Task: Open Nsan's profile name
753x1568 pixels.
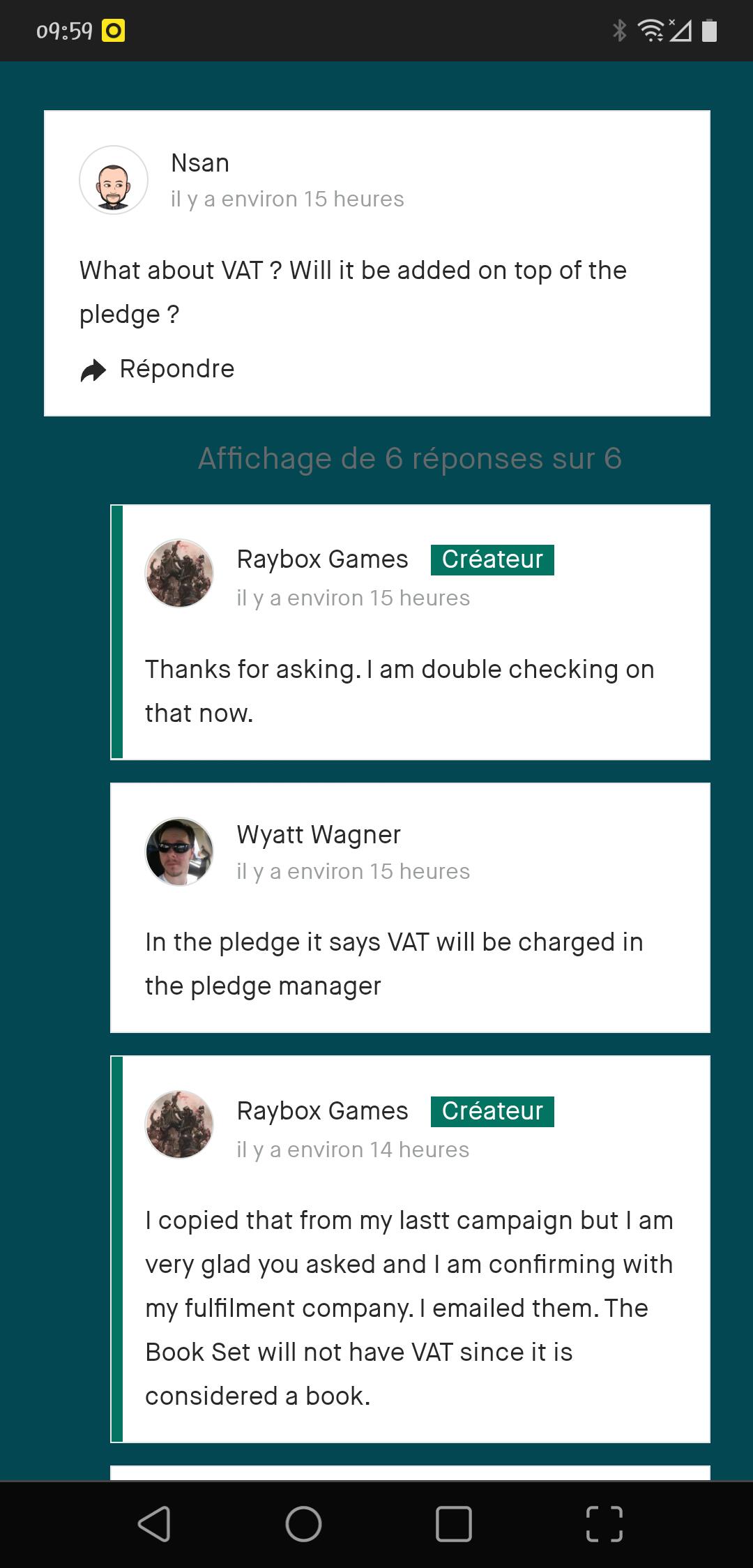Action: (x=200, y=163)
